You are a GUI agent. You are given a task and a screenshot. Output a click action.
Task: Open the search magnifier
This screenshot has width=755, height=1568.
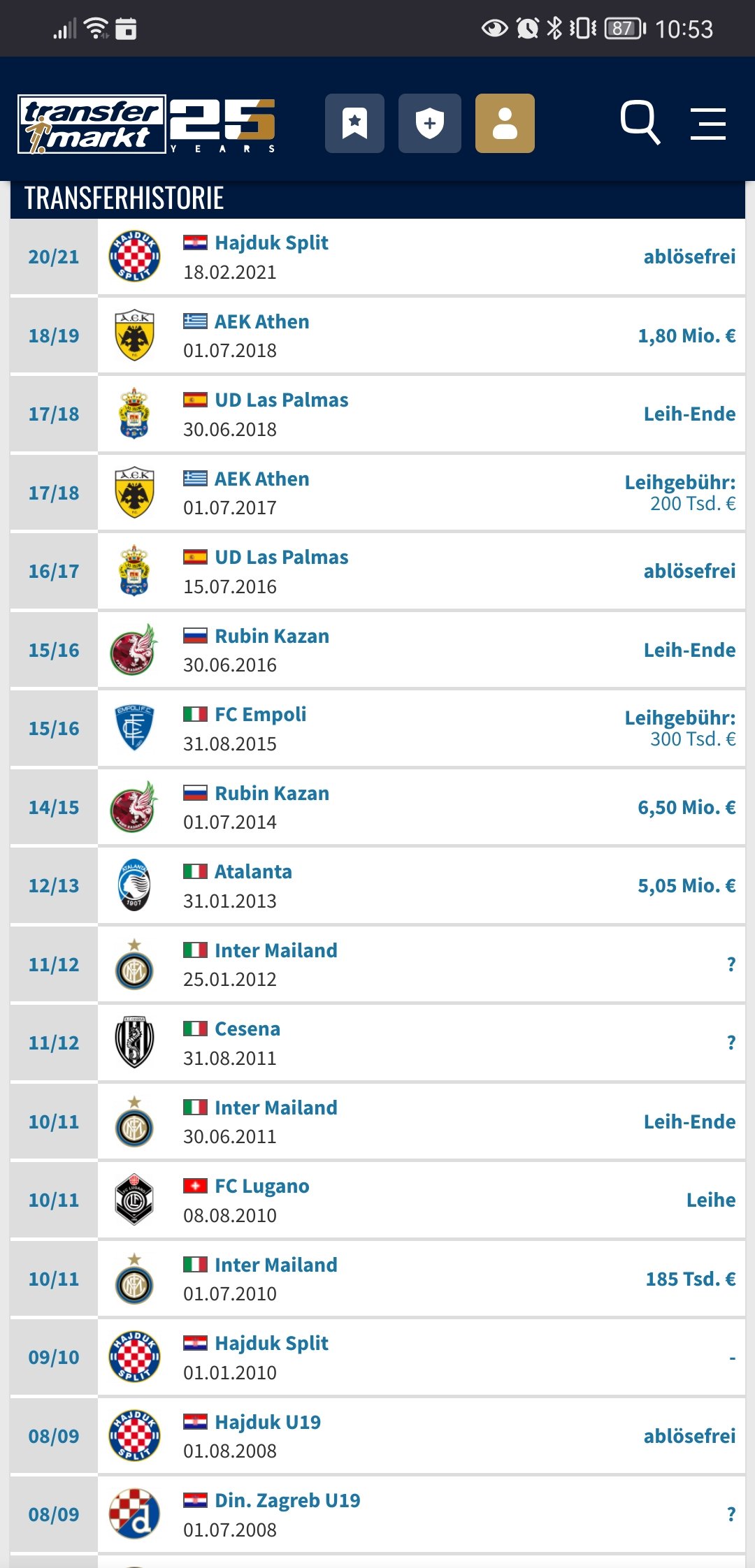(640, 123)
